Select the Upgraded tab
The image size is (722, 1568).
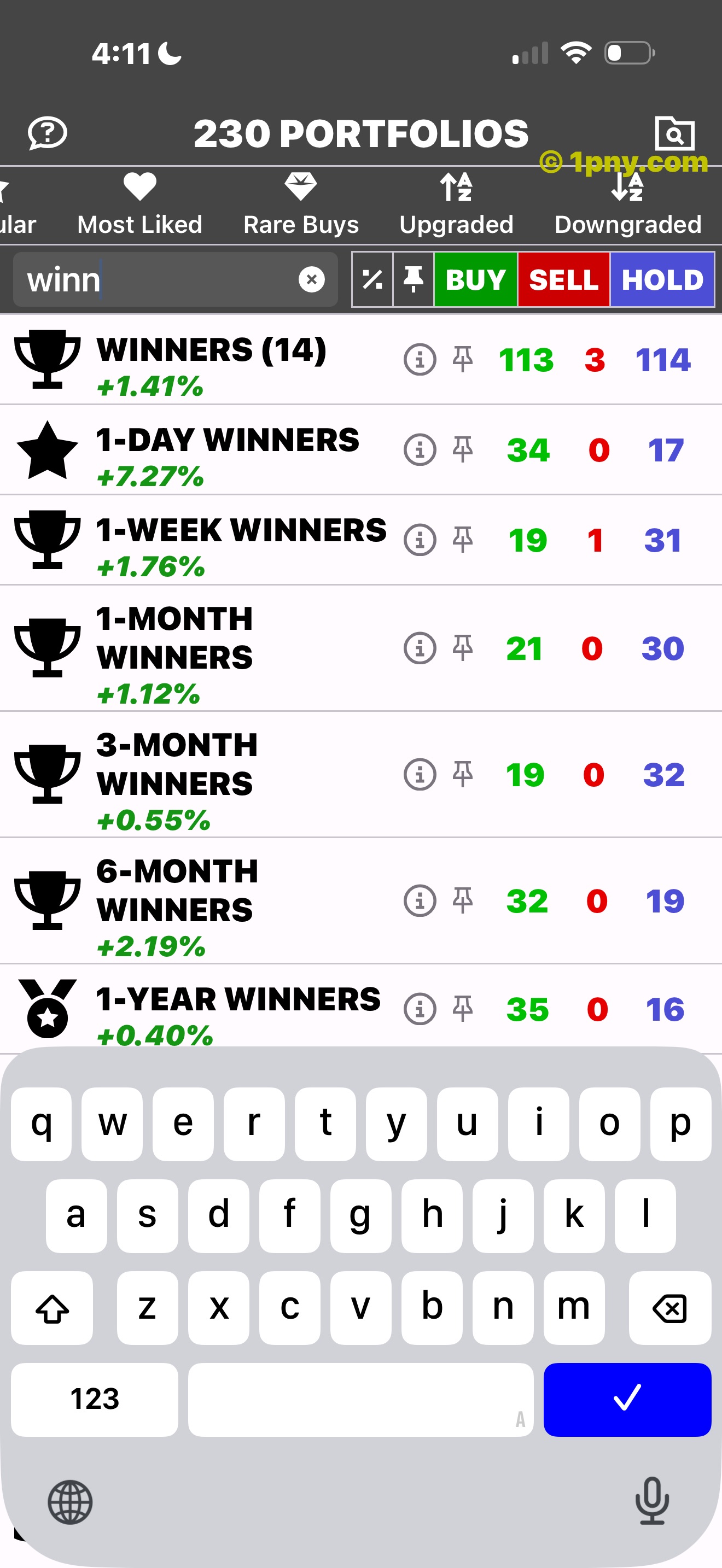456,204
